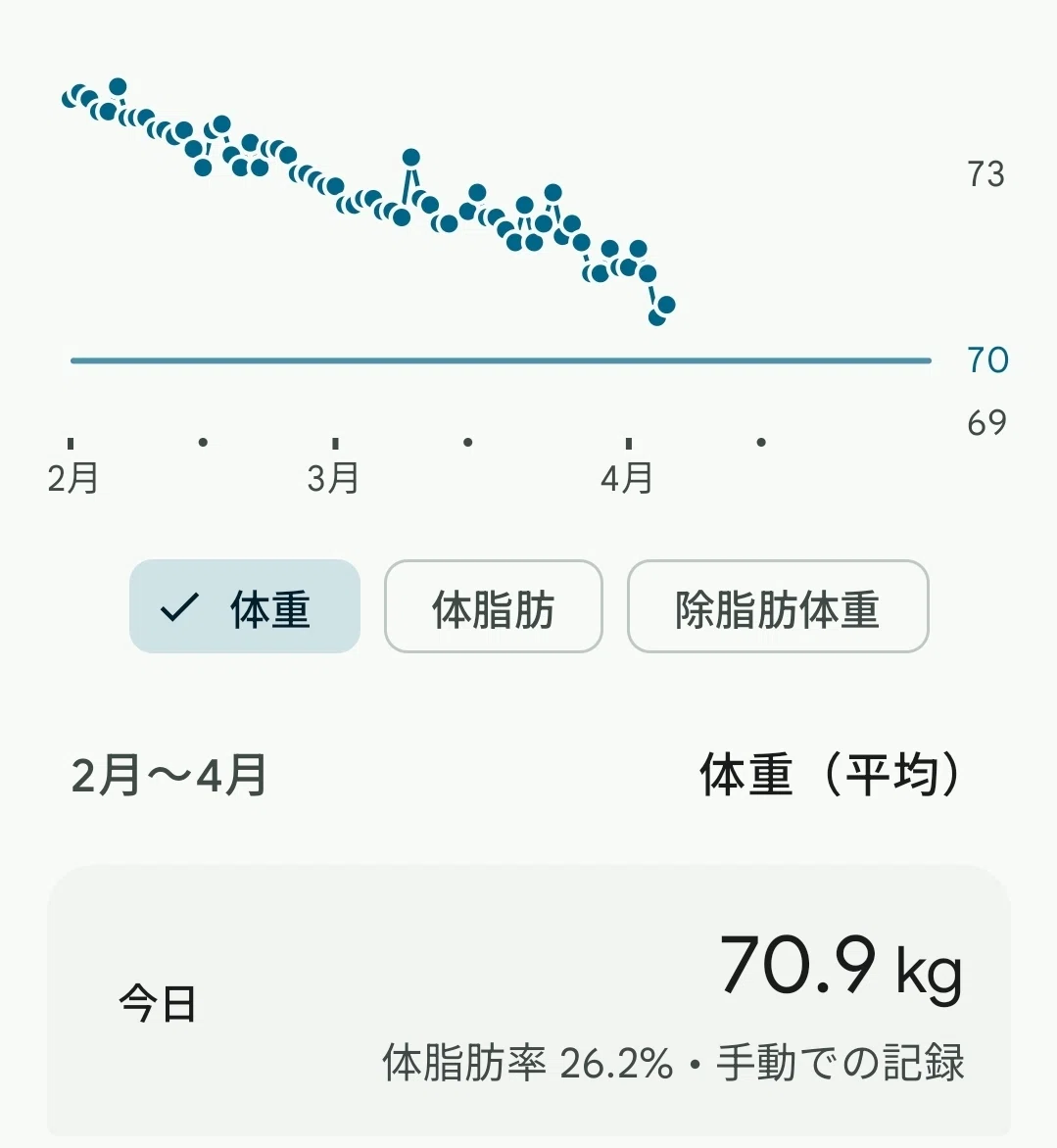The height and width of the screenshot is (1148, 1057).
Task: Show the 除脂肪体重 chart
Action: pos(778,606)
